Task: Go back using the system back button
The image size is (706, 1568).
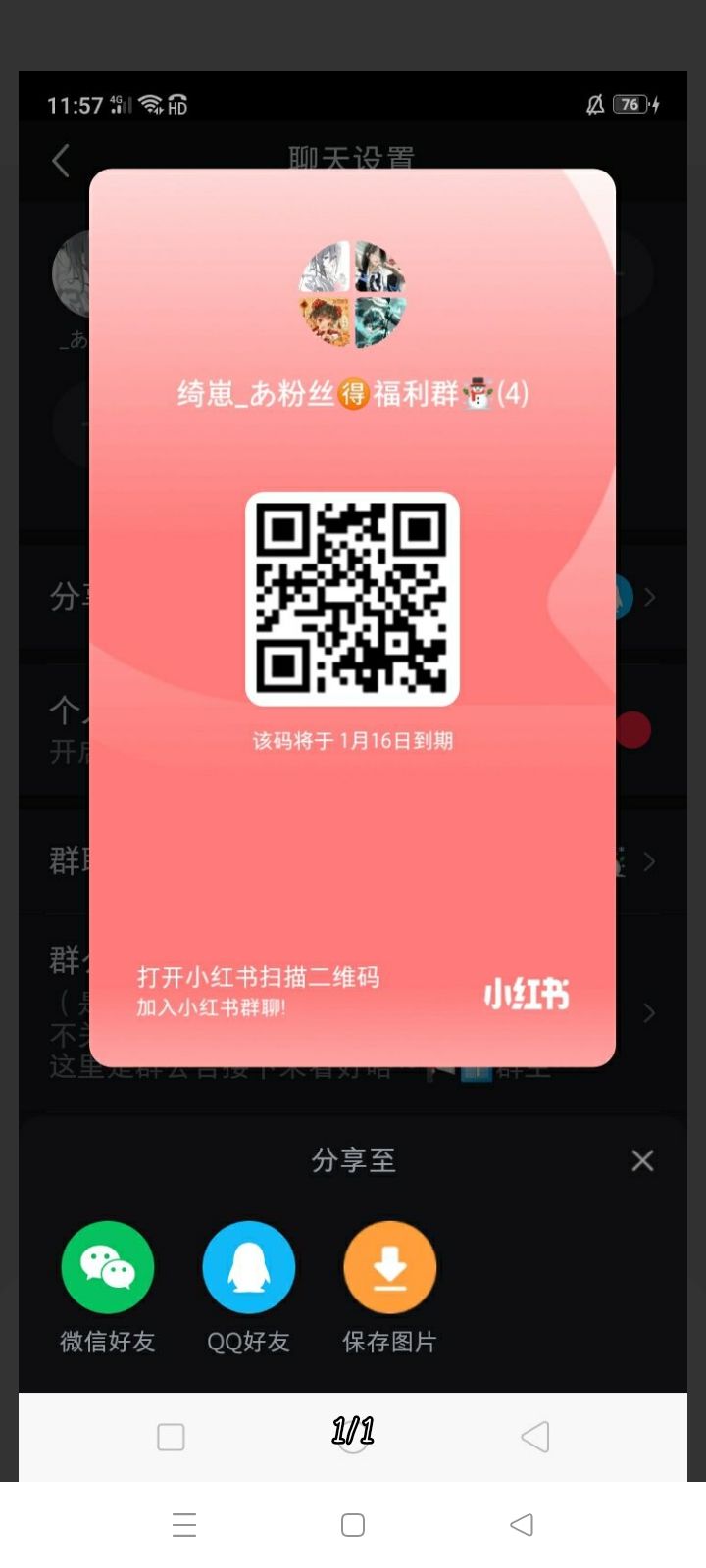Action: click(x=522, y=1524)
